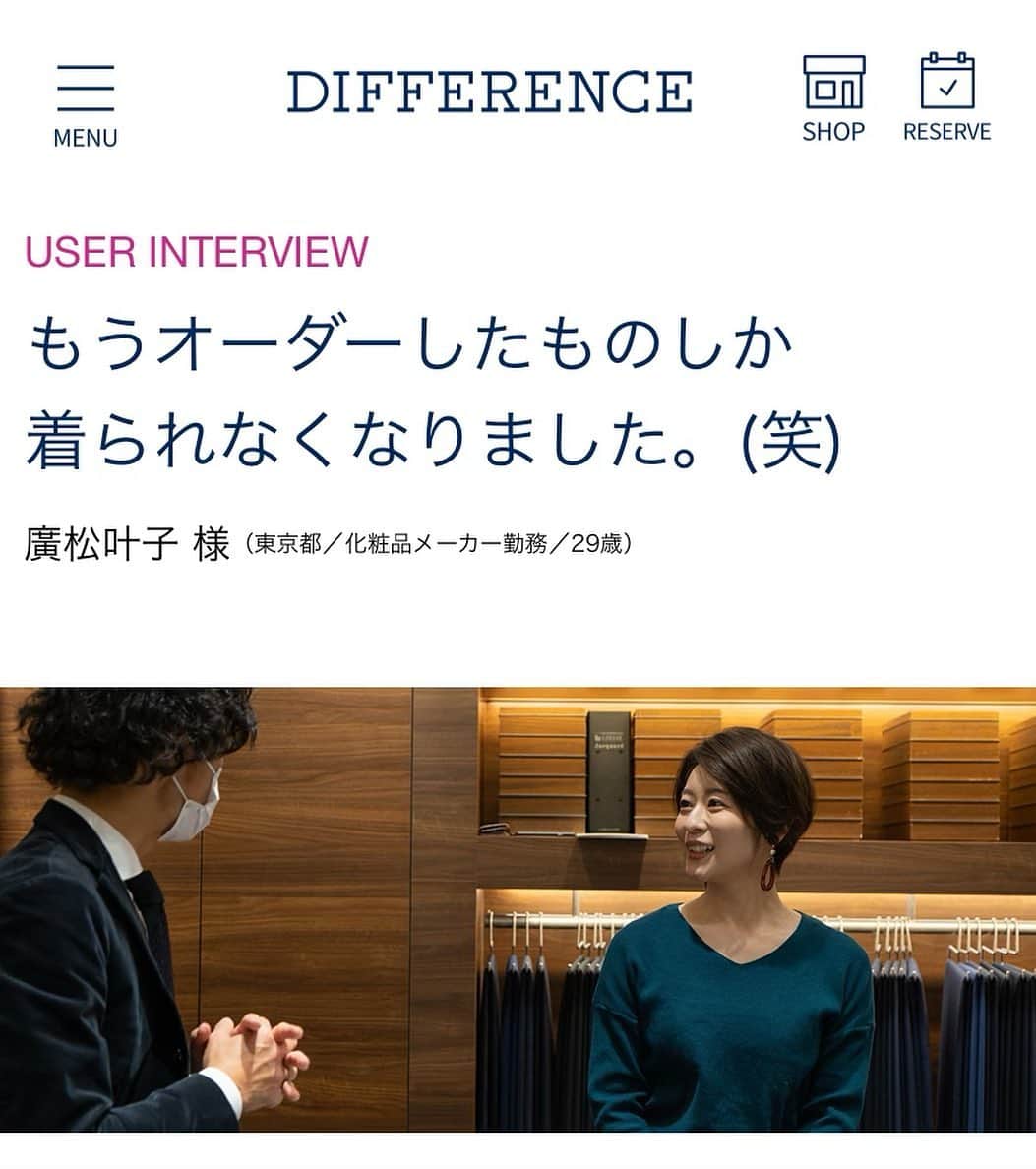Open the RESERVE calendar booking
This screenshot has width=1036, height=1169.
pos(946,98)
